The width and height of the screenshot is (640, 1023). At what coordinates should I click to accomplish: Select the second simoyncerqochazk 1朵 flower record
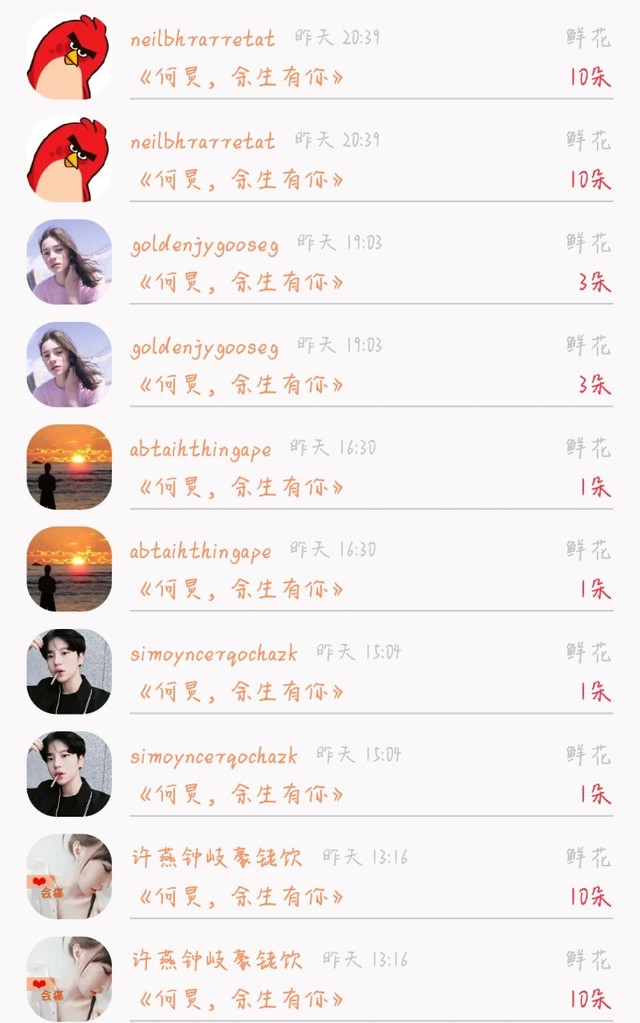370,774
